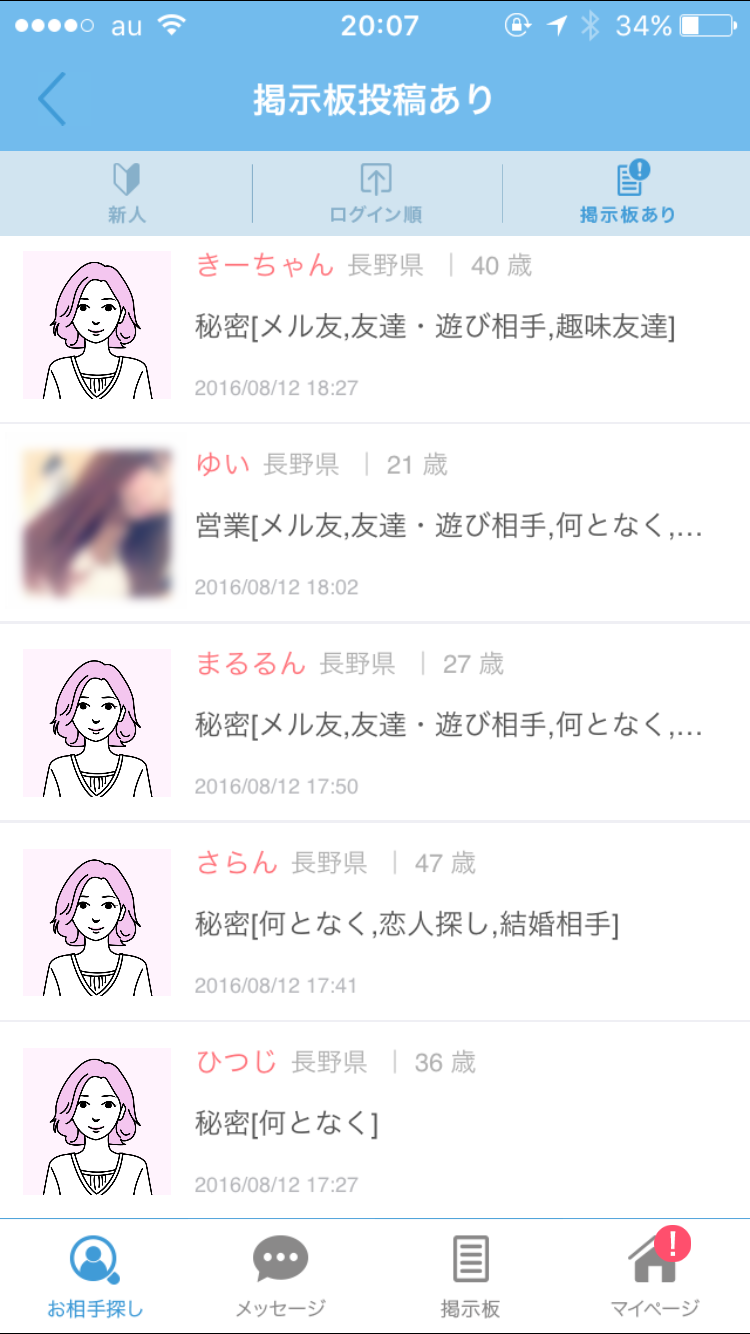View まるるん's profile entry
Screen dimensions: 750x1334
[x=375, y=722]
